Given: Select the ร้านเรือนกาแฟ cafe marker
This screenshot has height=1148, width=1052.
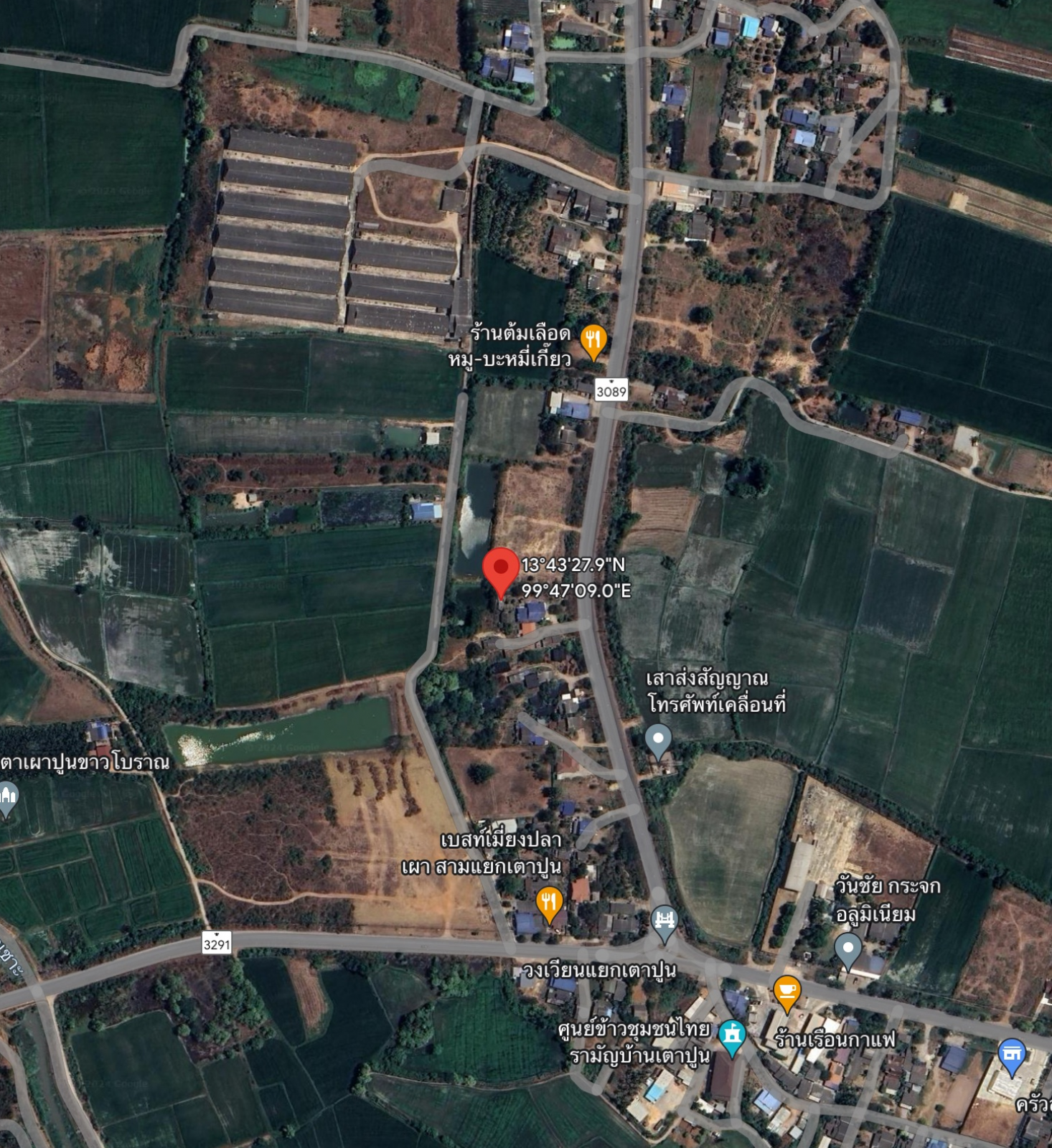Looking at the screenshot, I should pyautogui.click(x=786, y=992).
